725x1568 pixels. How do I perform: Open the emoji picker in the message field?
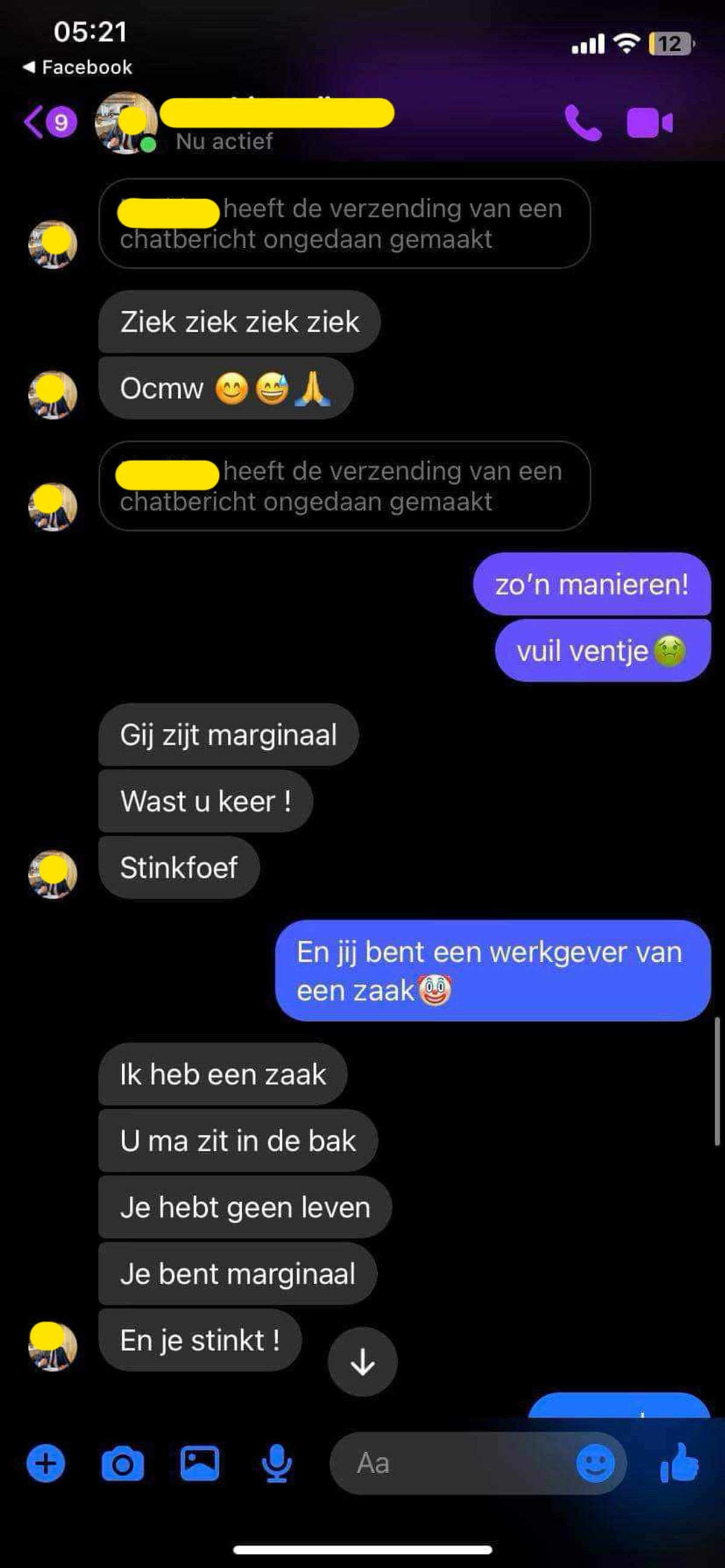click(x=595, y=1464)
